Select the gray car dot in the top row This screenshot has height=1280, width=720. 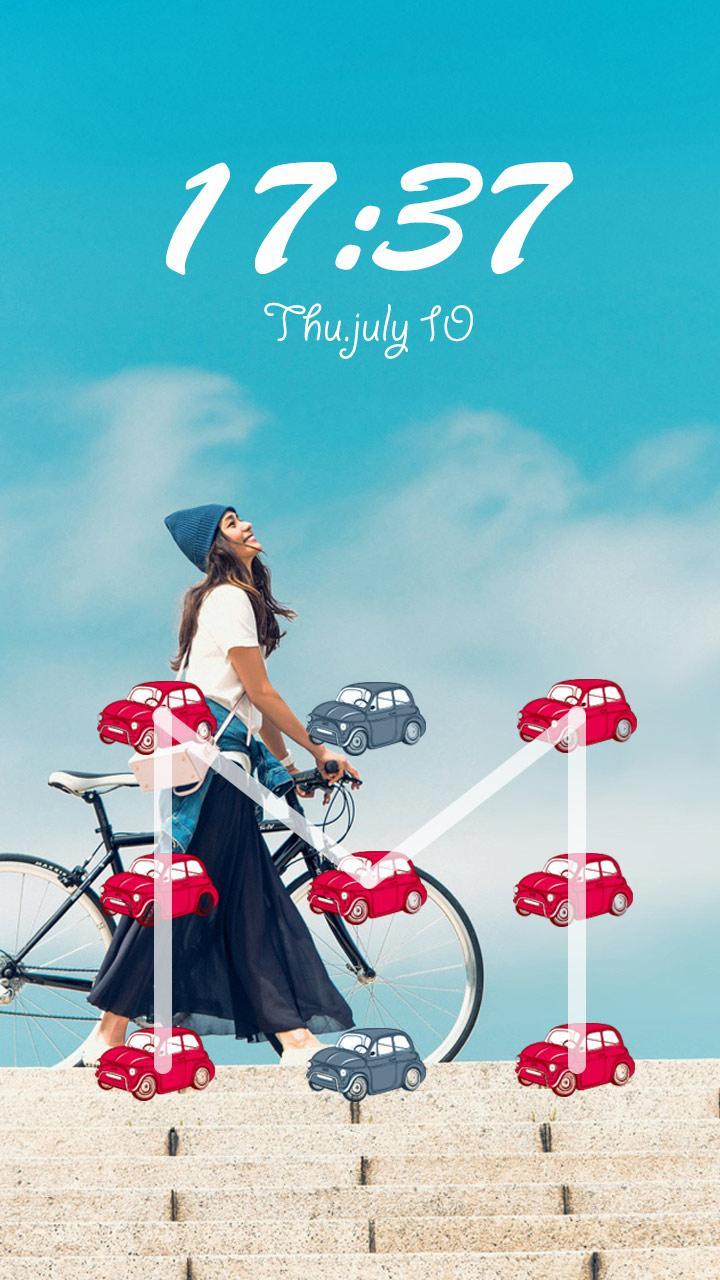[366, 717]
